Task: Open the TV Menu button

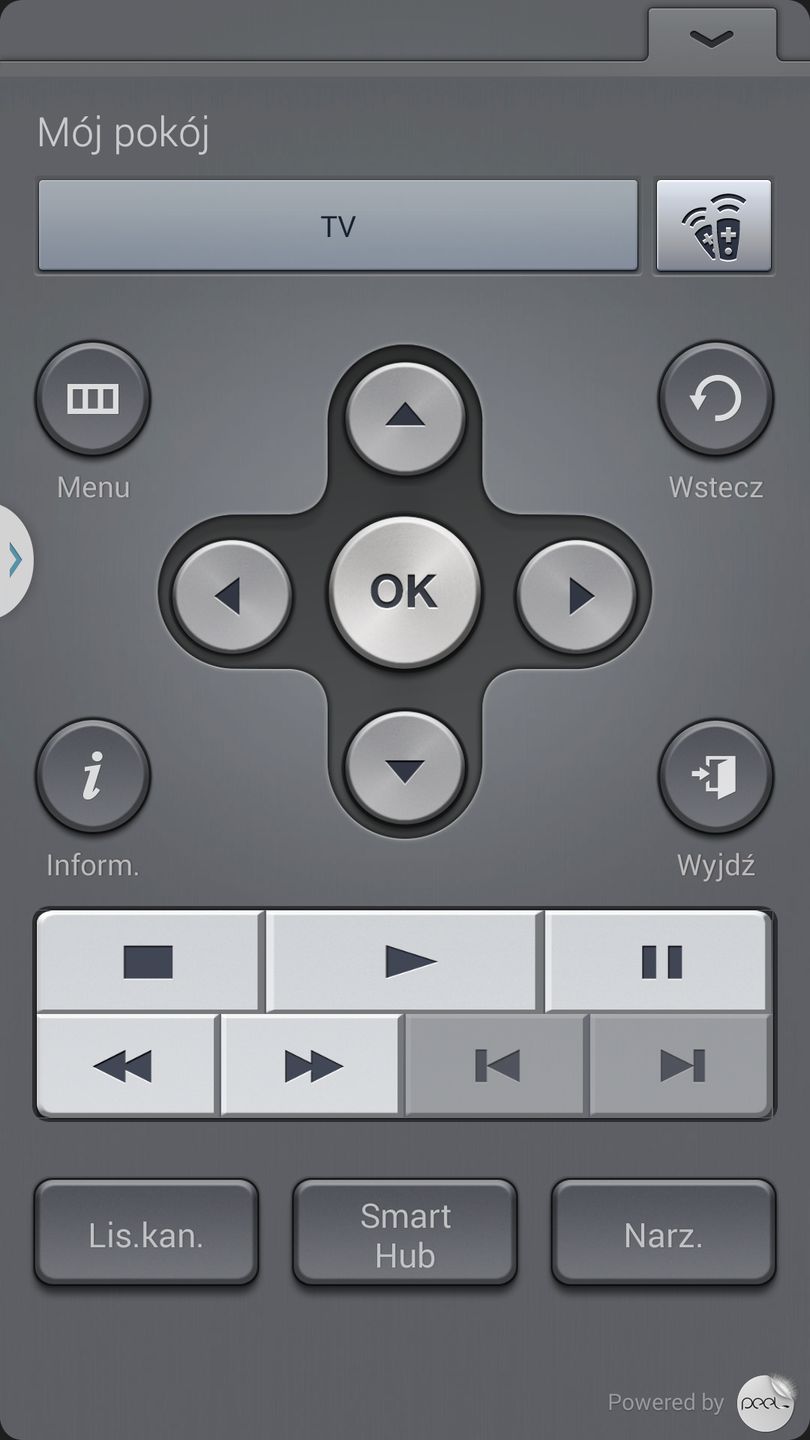Action: (x=93, y=398)
